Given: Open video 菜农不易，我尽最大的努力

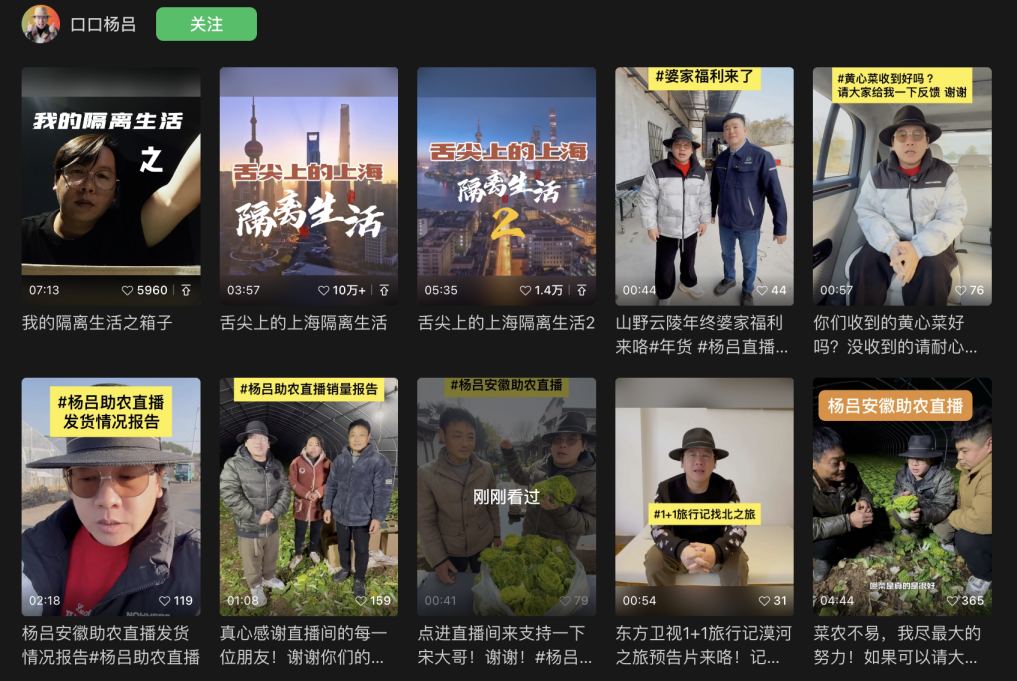Looking at the screenshot, I should 902,496.
